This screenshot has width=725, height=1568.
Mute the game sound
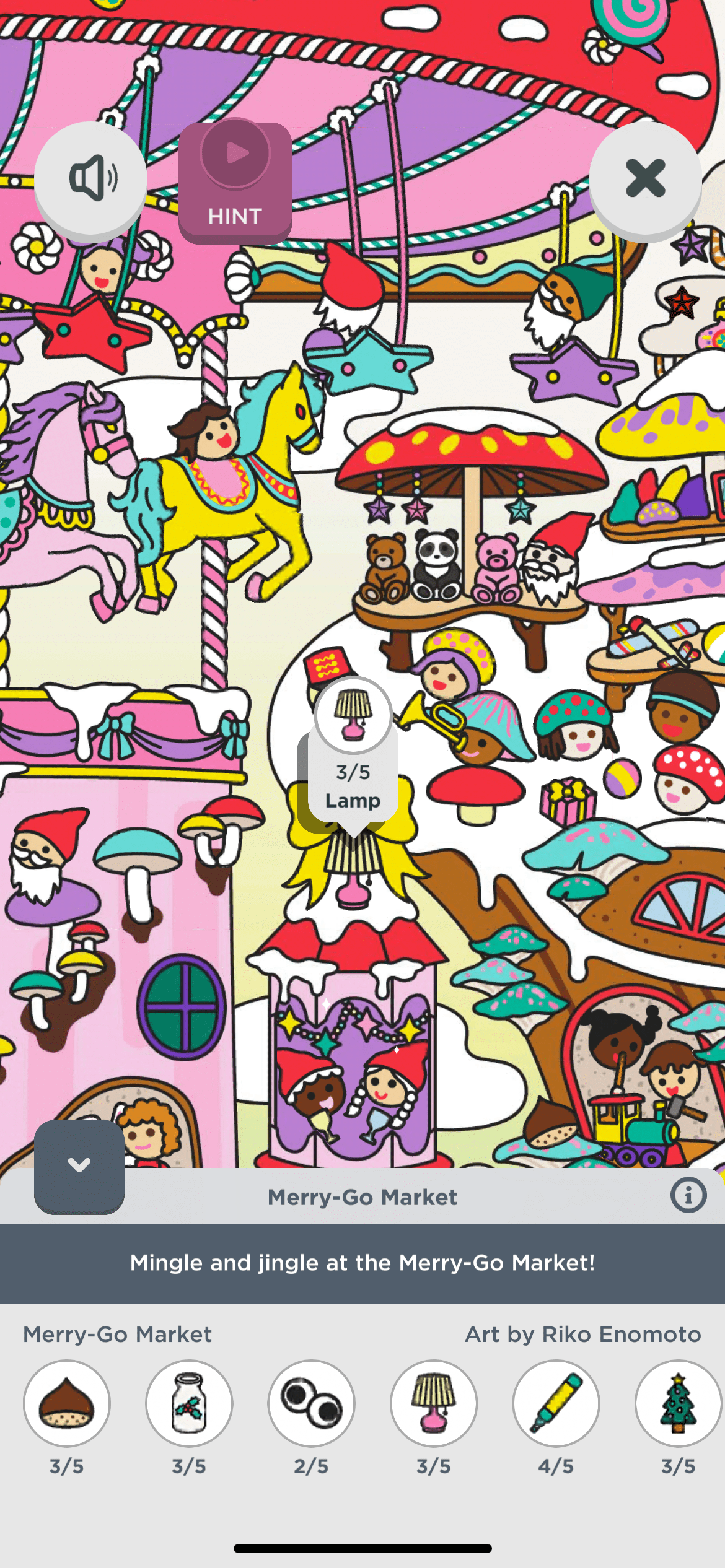pos(91,178)
